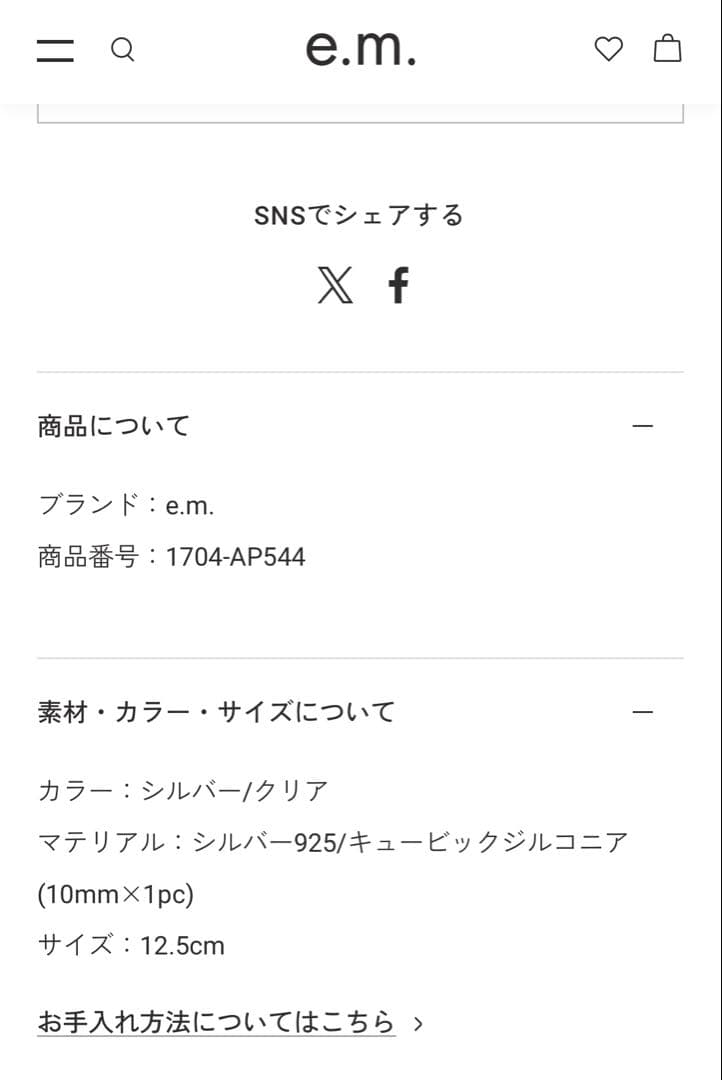Screen dimensions: 722x1080
Task: Open the search magnifier
Action: 122,50
